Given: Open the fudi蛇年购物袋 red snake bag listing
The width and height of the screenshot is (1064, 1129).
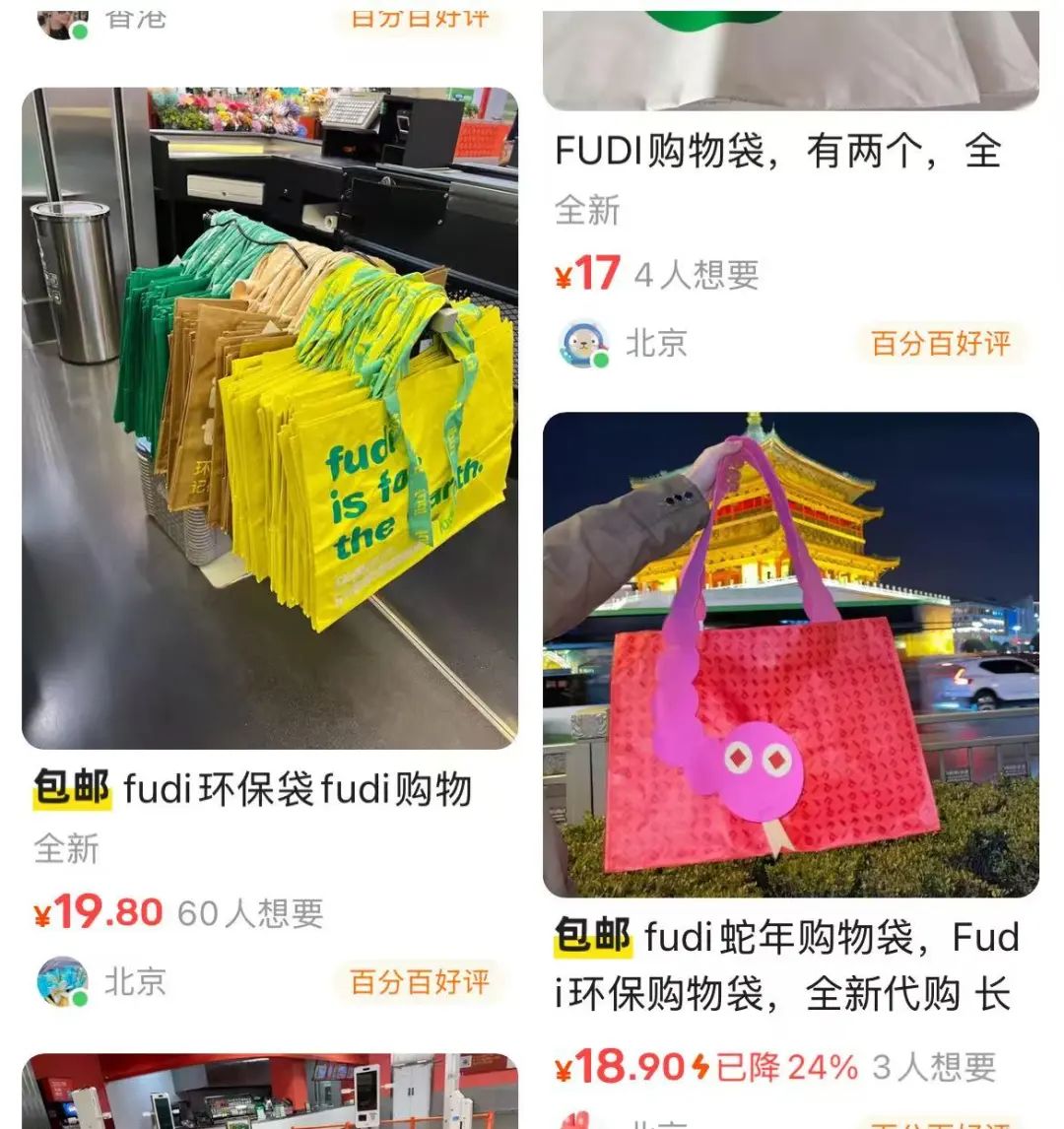Looking at the screenshot, I should click(x=790, y=655).
